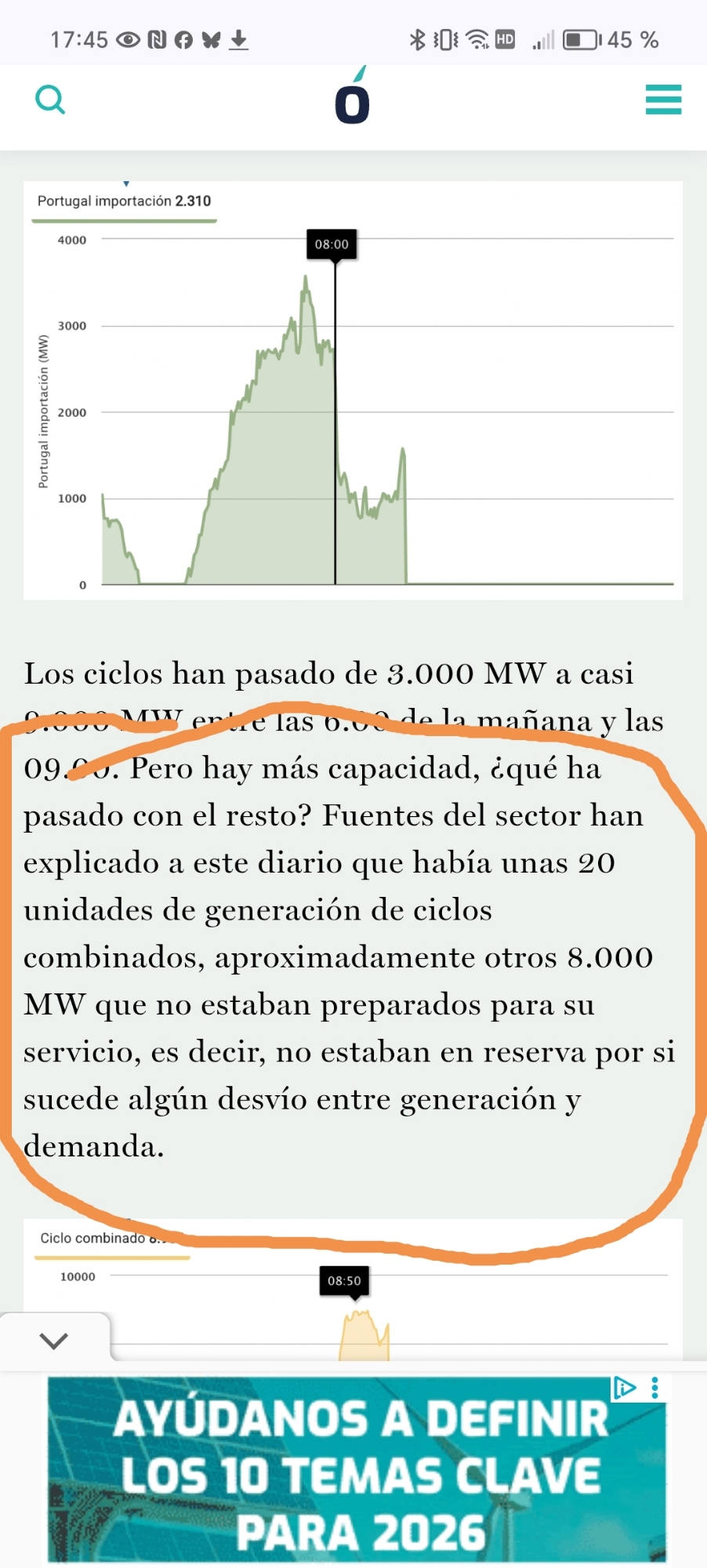The image size is (707, 1568).
Task: Open the hamburger menu
Action: point(663,100)
